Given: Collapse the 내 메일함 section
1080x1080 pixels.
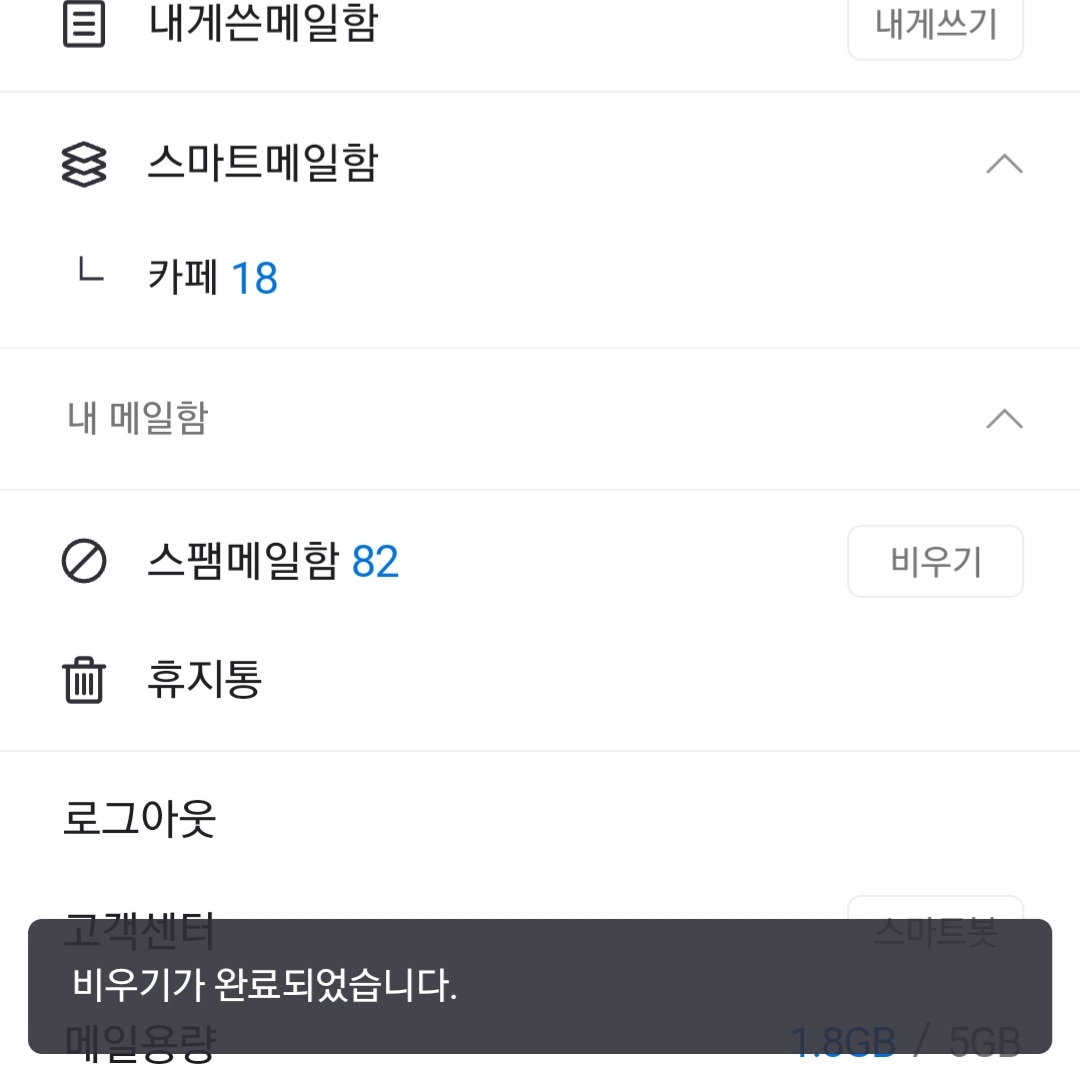Looking at the screenshot, I should [x=1004, y=418].
